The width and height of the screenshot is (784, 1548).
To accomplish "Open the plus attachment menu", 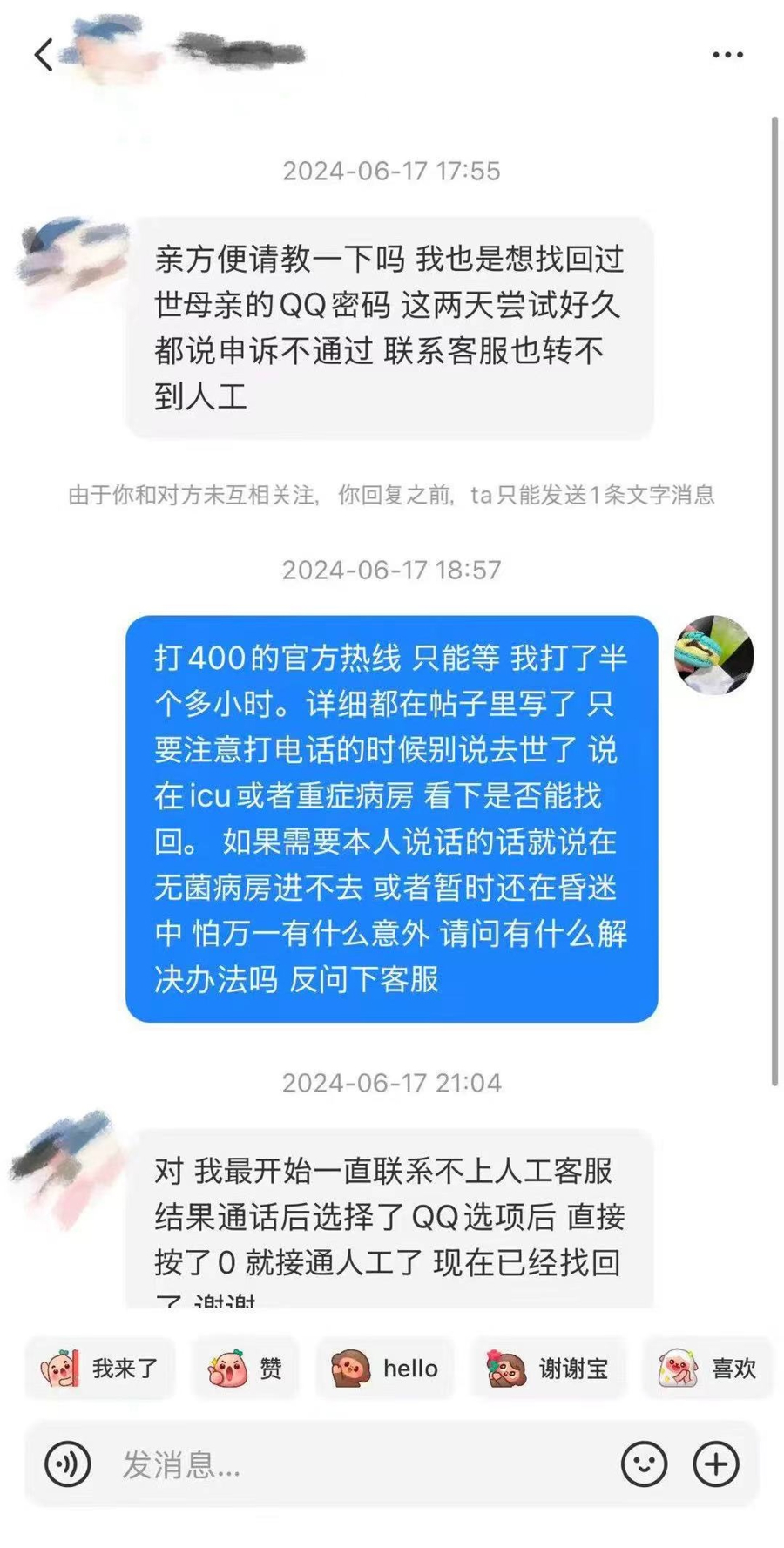I will (x=716, y=1464).
